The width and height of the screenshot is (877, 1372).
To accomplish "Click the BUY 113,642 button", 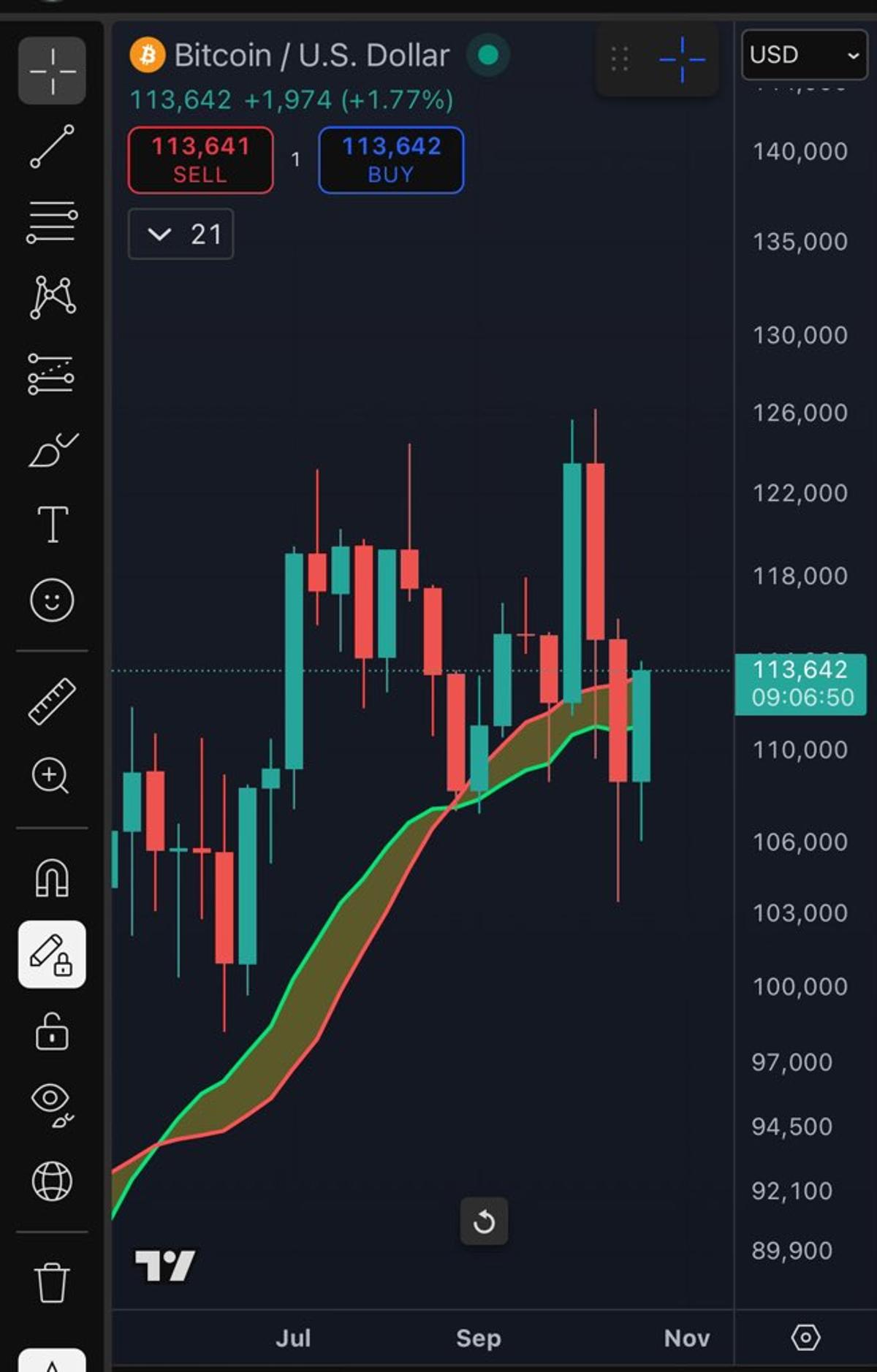I will click(390, 159).
